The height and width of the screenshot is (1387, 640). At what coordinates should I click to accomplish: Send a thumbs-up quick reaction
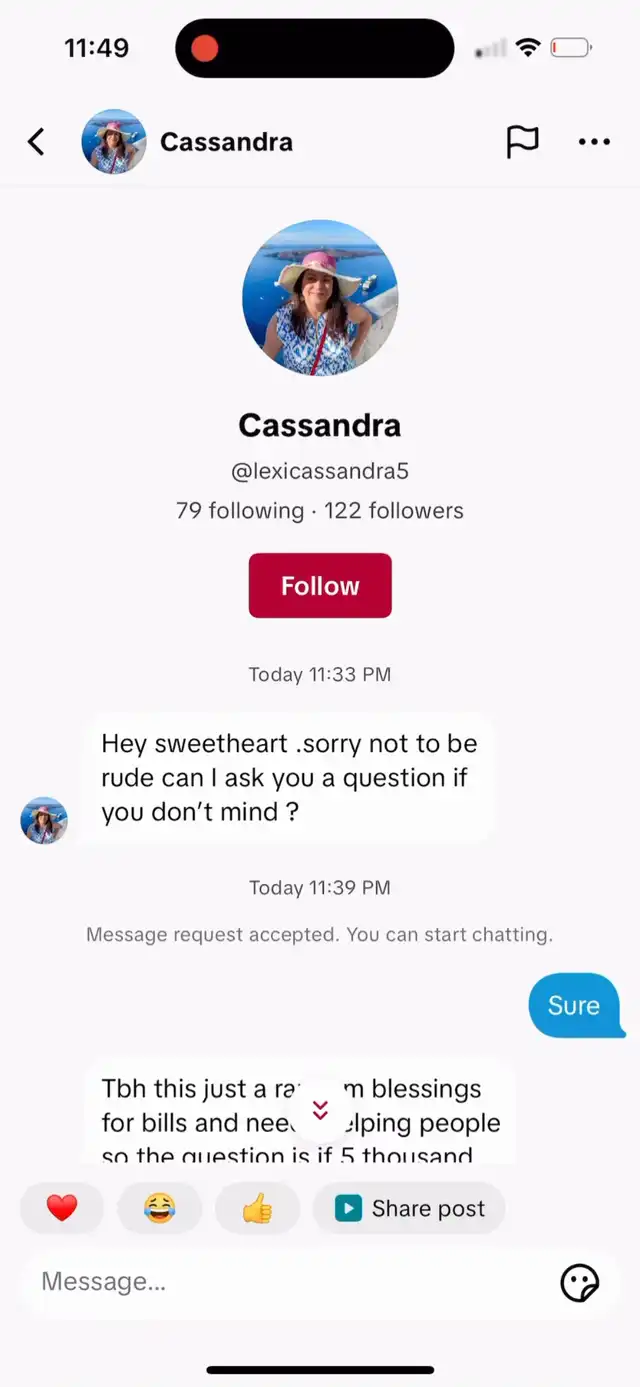[x=257, y=1209]
